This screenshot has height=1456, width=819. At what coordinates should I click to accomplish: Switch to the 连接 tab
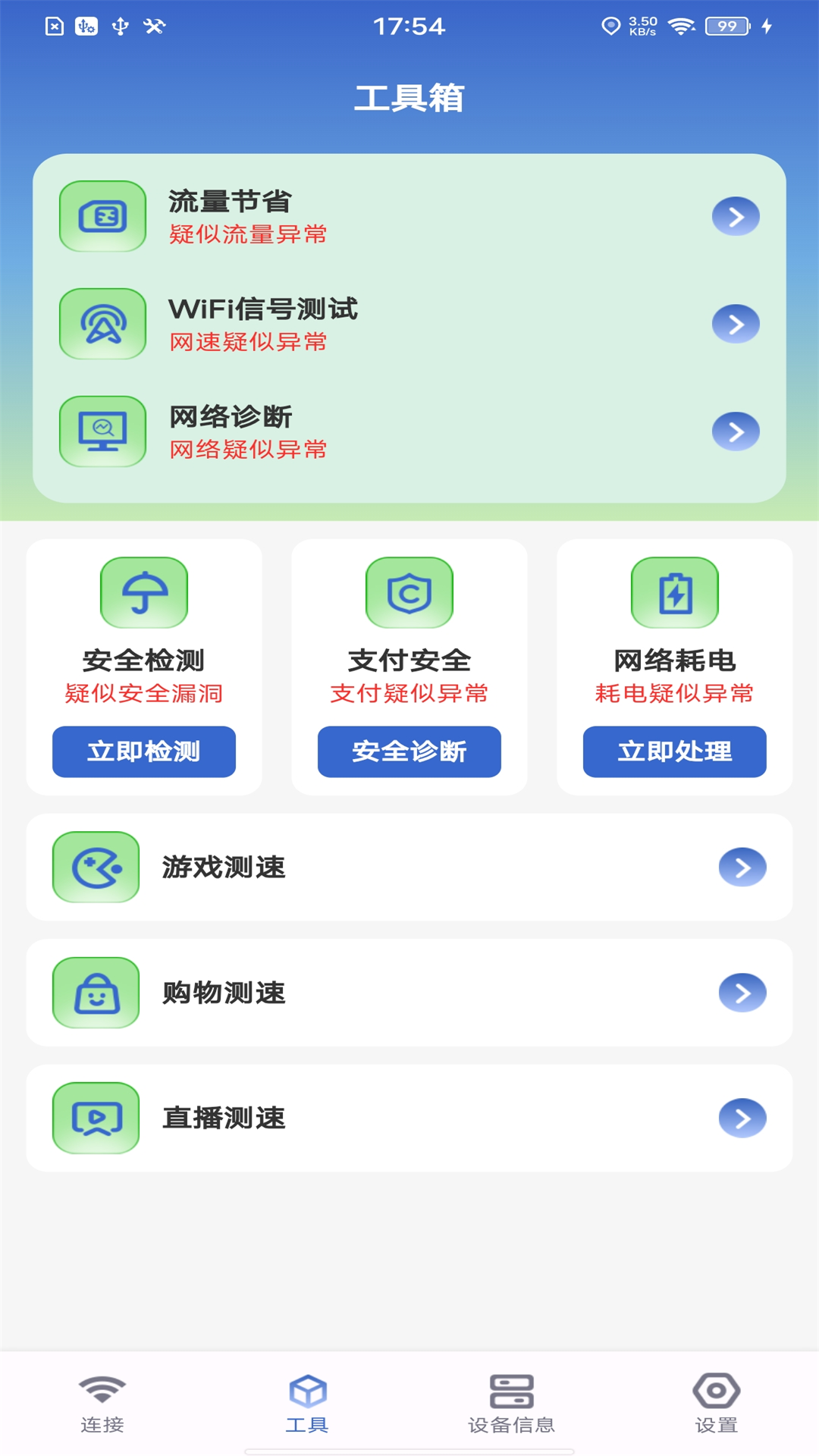tap(102, 1403)
